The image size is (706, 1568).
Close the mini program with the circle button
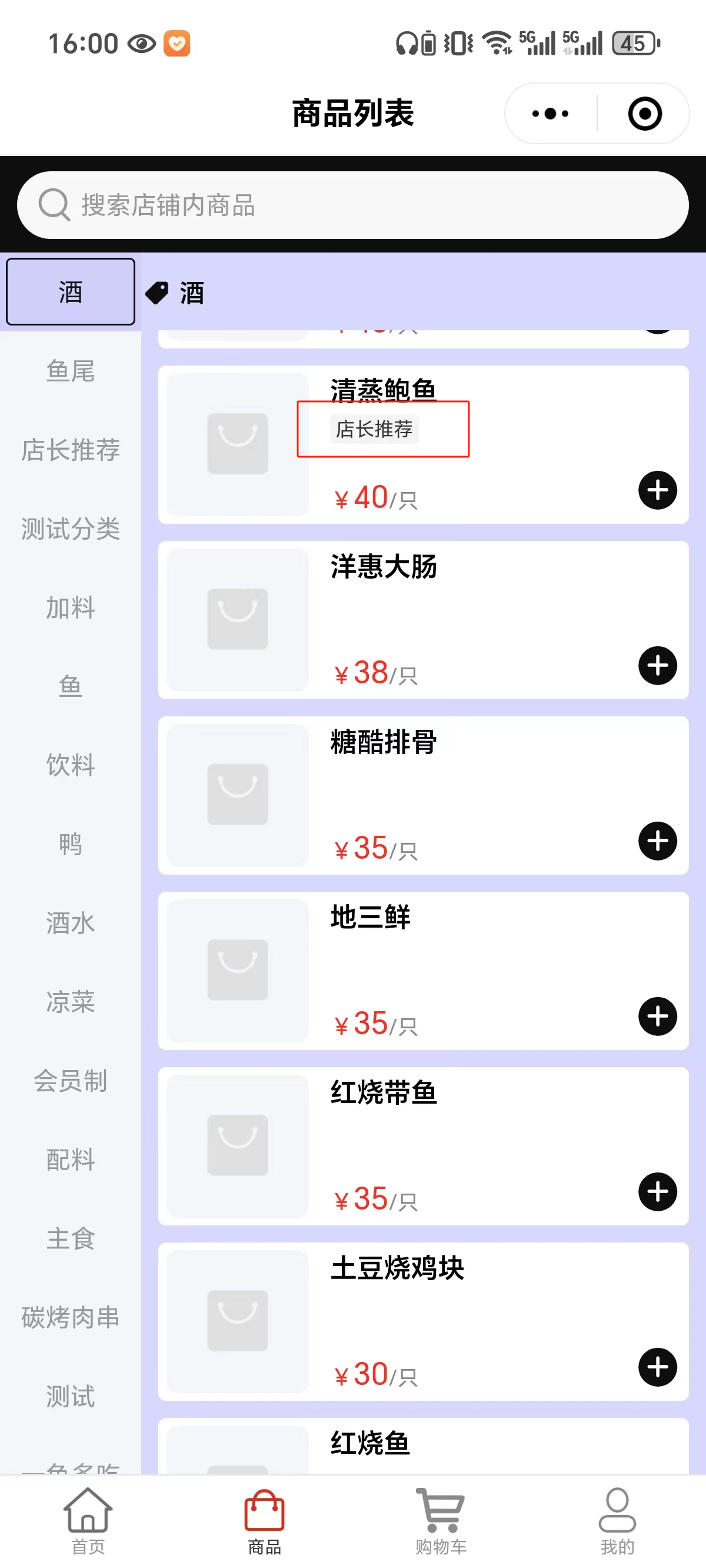pyautogui.click(x=644, y=113)
